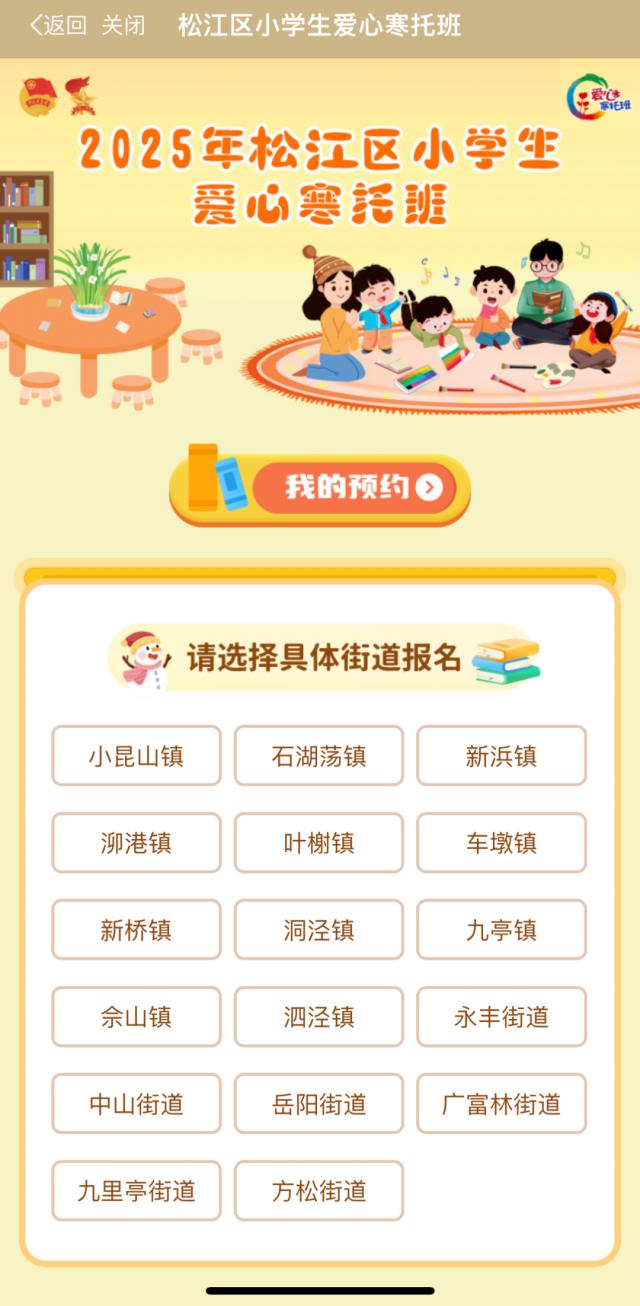Select the 岳阳街道 option
640x1306 pixels.
pos(319,1104)
